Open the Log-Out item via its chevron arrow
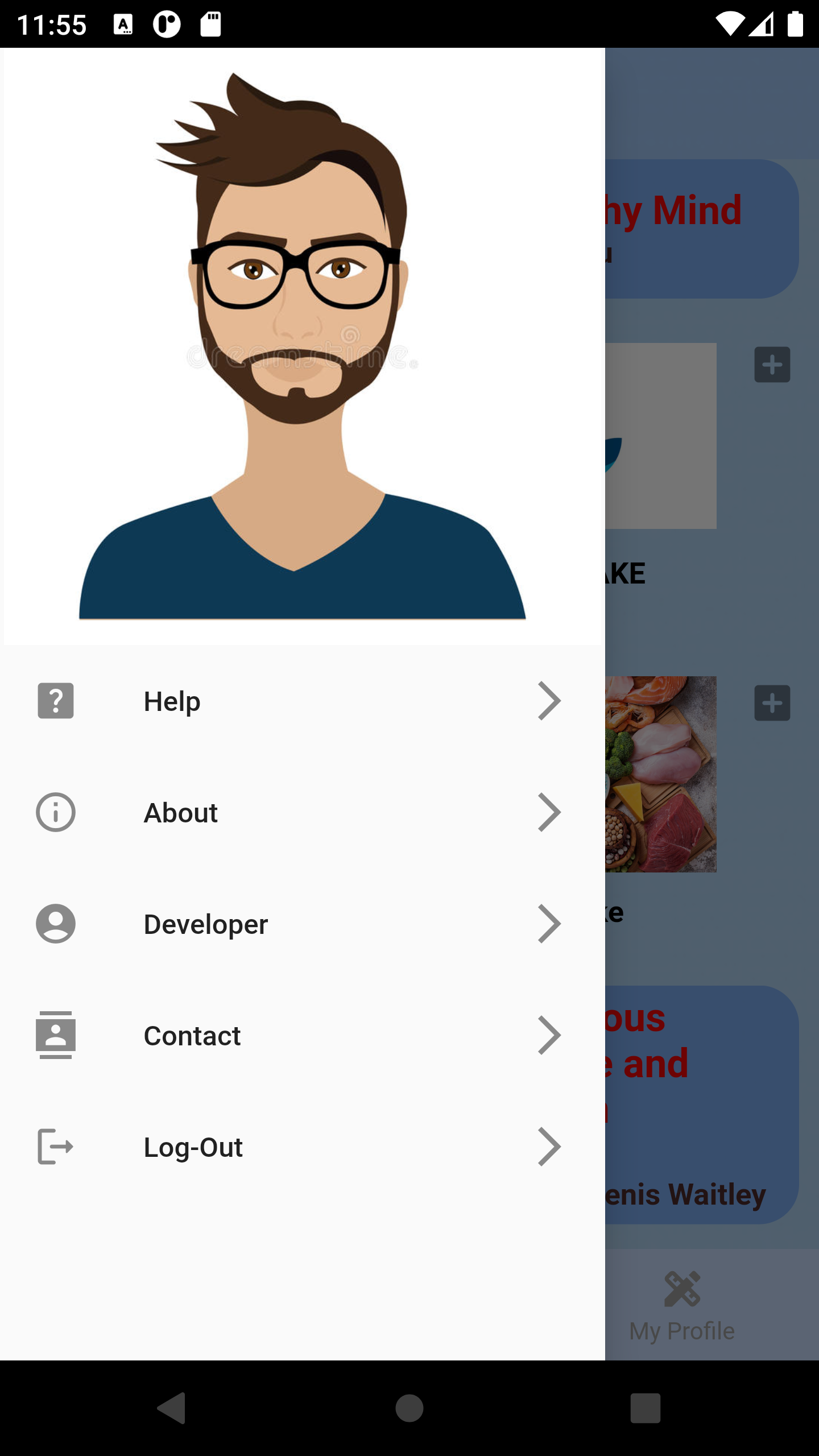 tap(549, 1147)
